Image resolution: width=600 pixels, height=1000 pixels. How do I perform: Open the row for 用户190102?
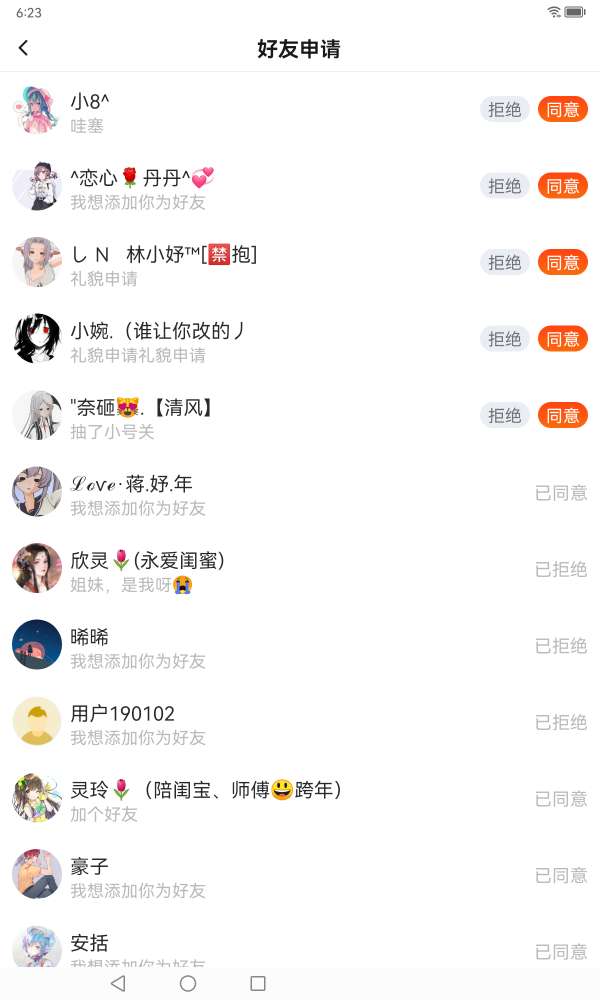[x=300, y=722]
